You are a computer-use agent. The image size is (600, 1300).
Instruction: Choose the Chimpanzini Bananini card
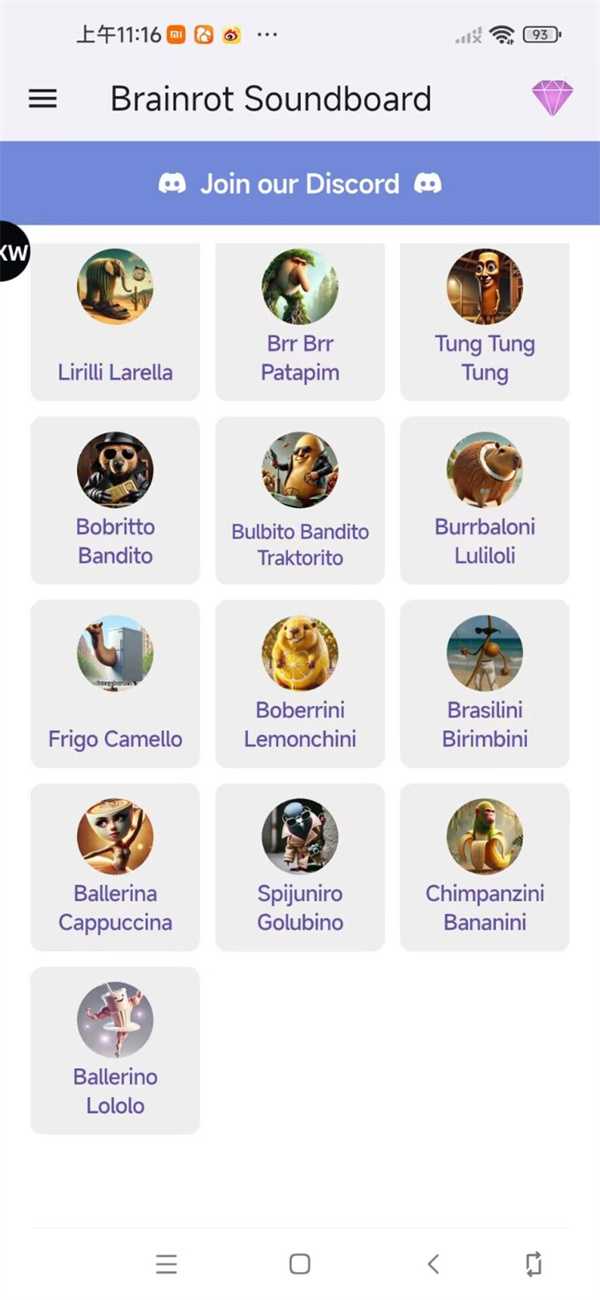click(x=485, y=867)
